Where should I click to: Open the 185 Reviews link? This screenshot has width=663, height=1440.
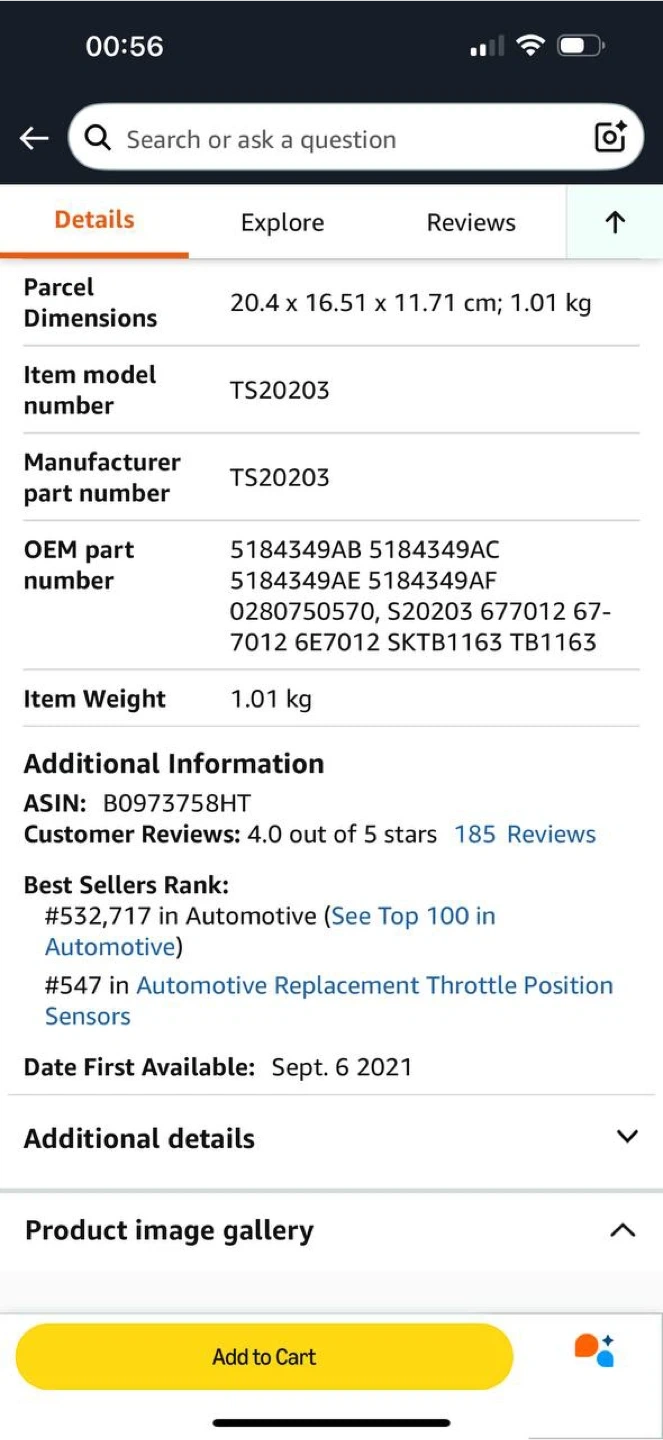[525, 834]
